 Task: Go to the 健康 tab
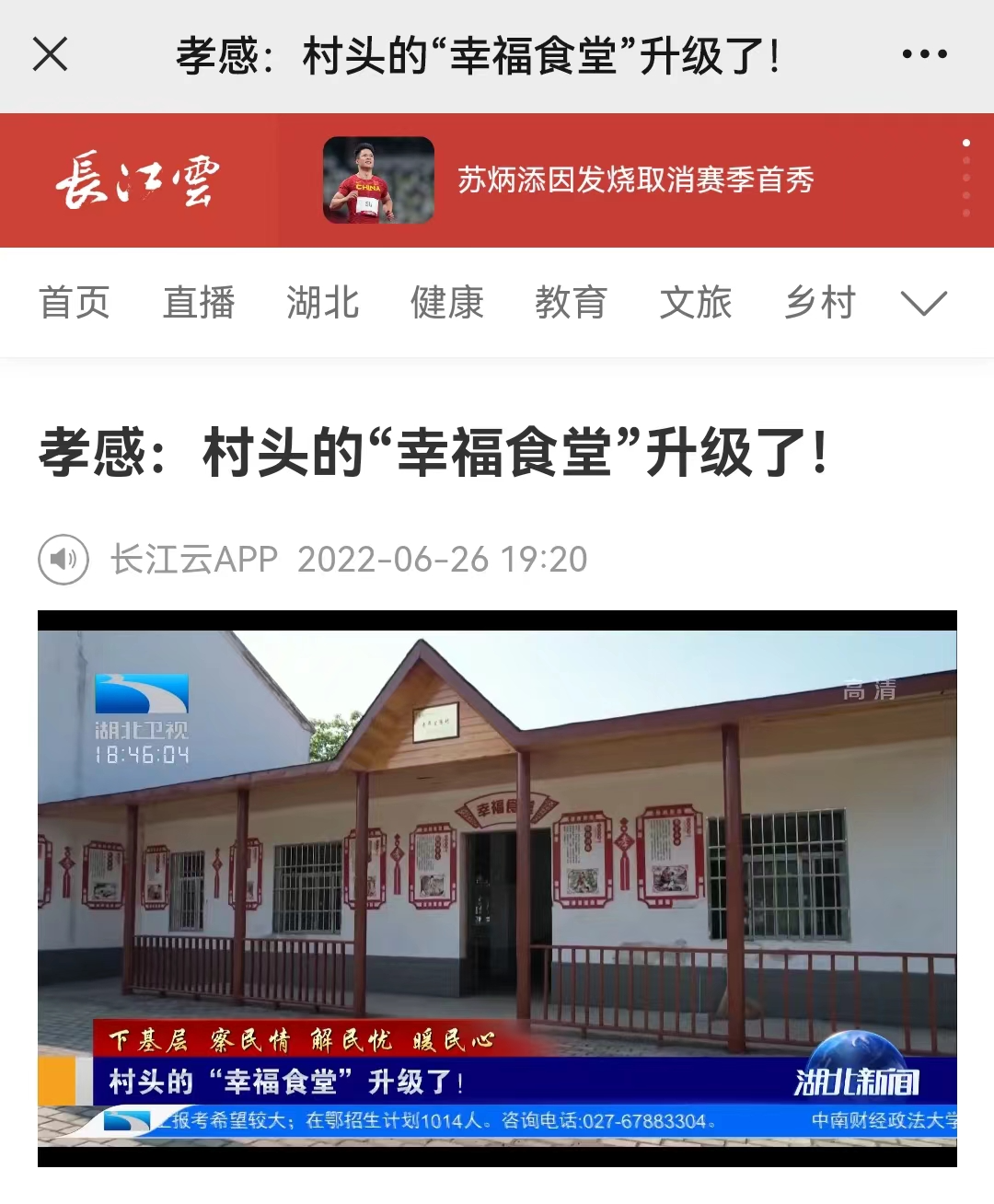[x=447, y=302]
